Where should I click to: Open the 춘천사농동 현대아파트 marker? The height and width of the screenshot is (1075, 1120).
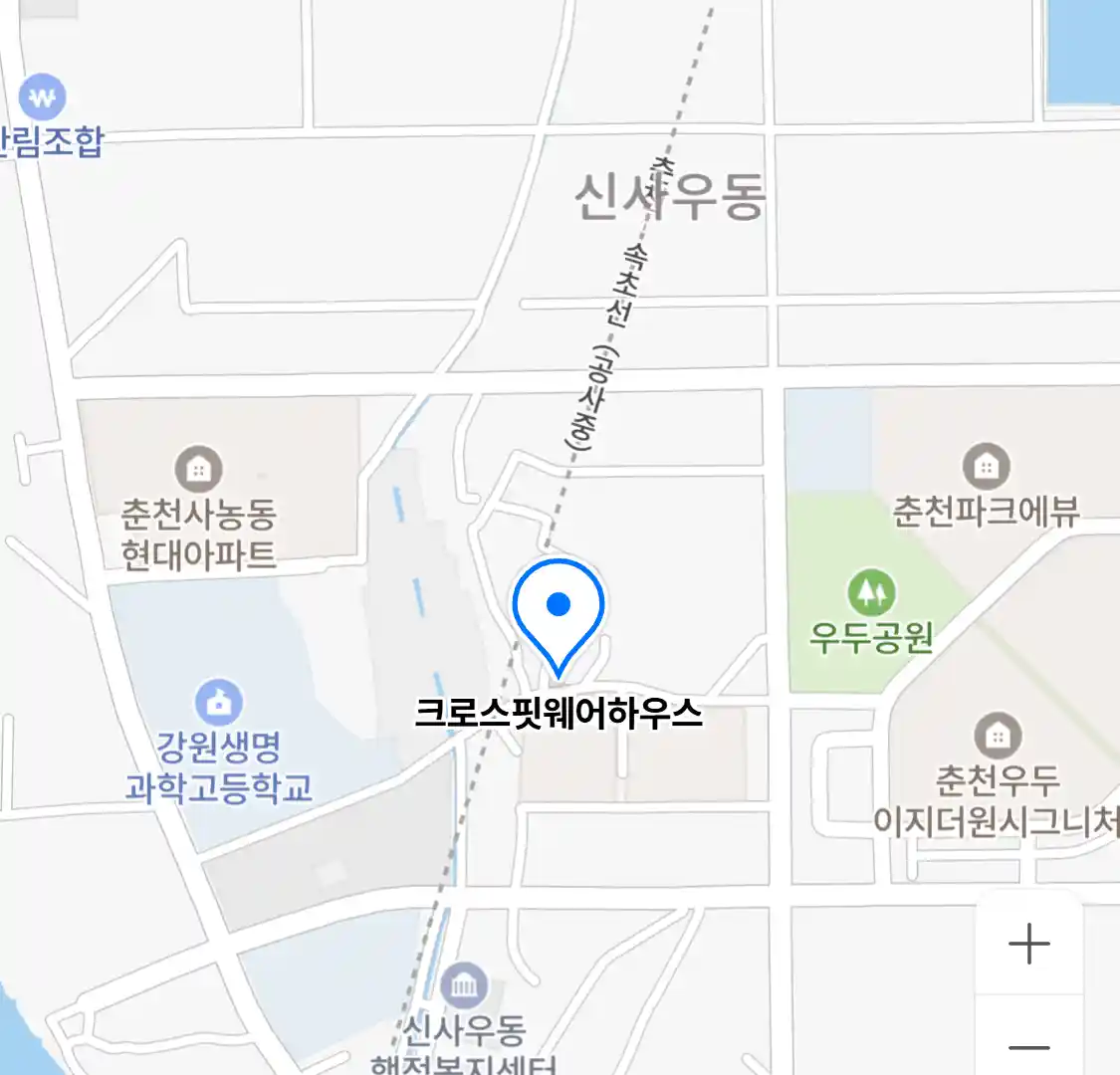tap(198, 468)
